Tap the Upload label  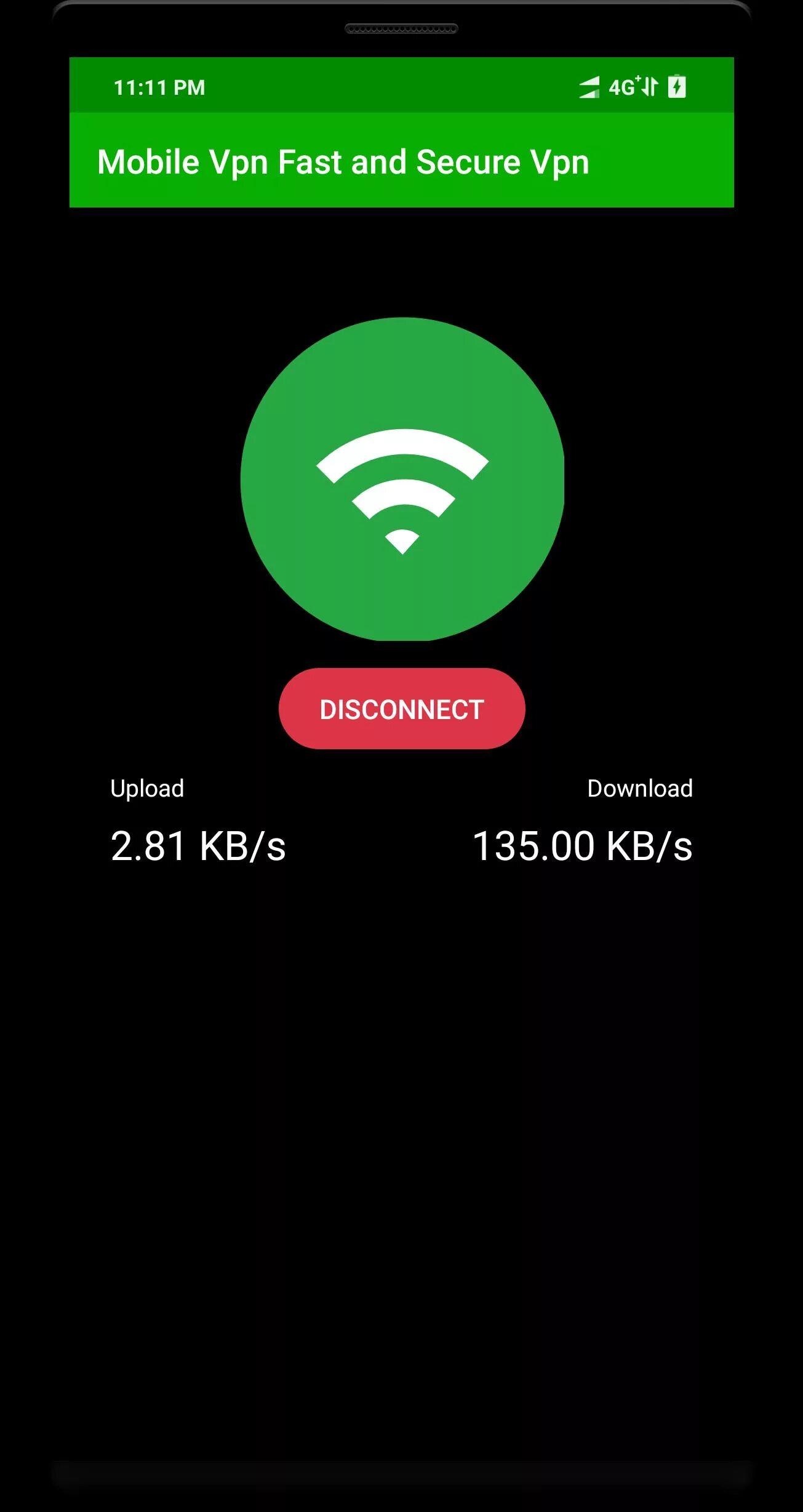[146, 788]
